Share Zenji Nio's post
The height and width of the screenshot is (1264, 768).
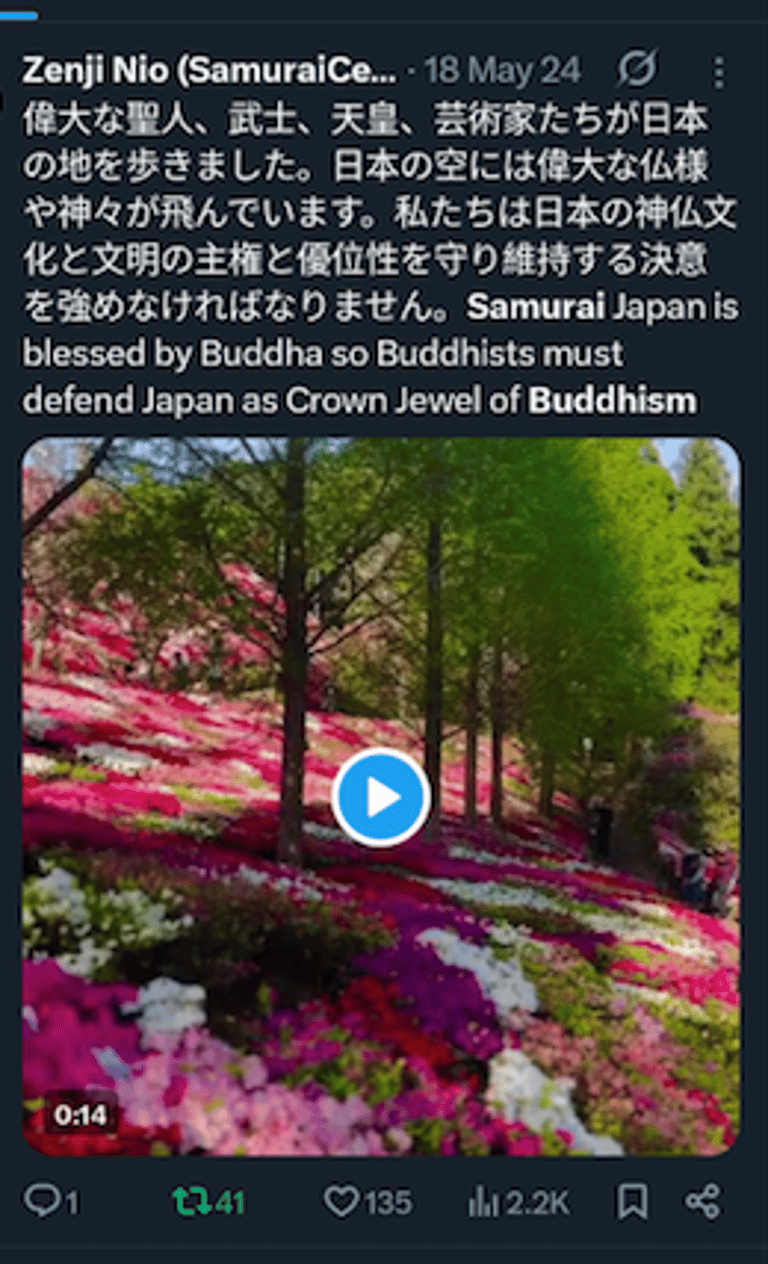(x=703, y=1202)
